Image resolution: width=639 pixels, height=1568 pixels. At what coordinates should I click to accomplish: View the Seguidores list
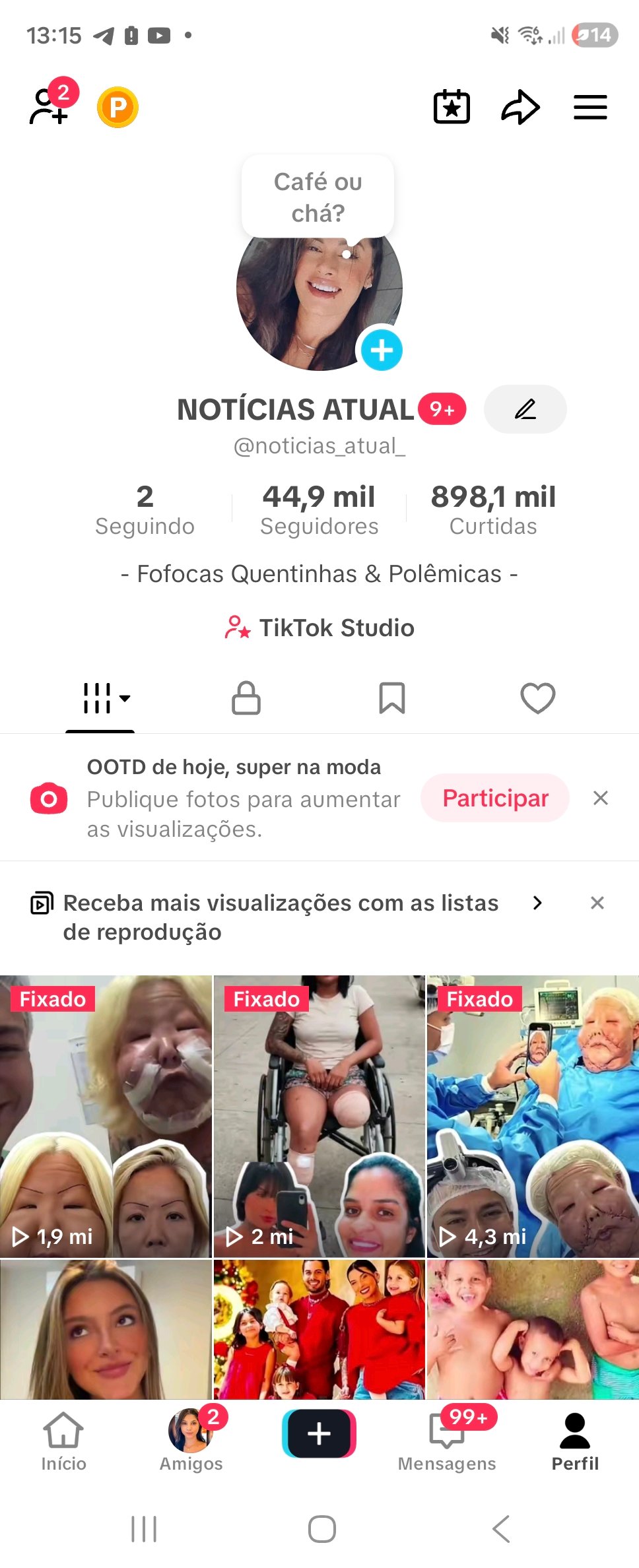[x=319, y=509]
